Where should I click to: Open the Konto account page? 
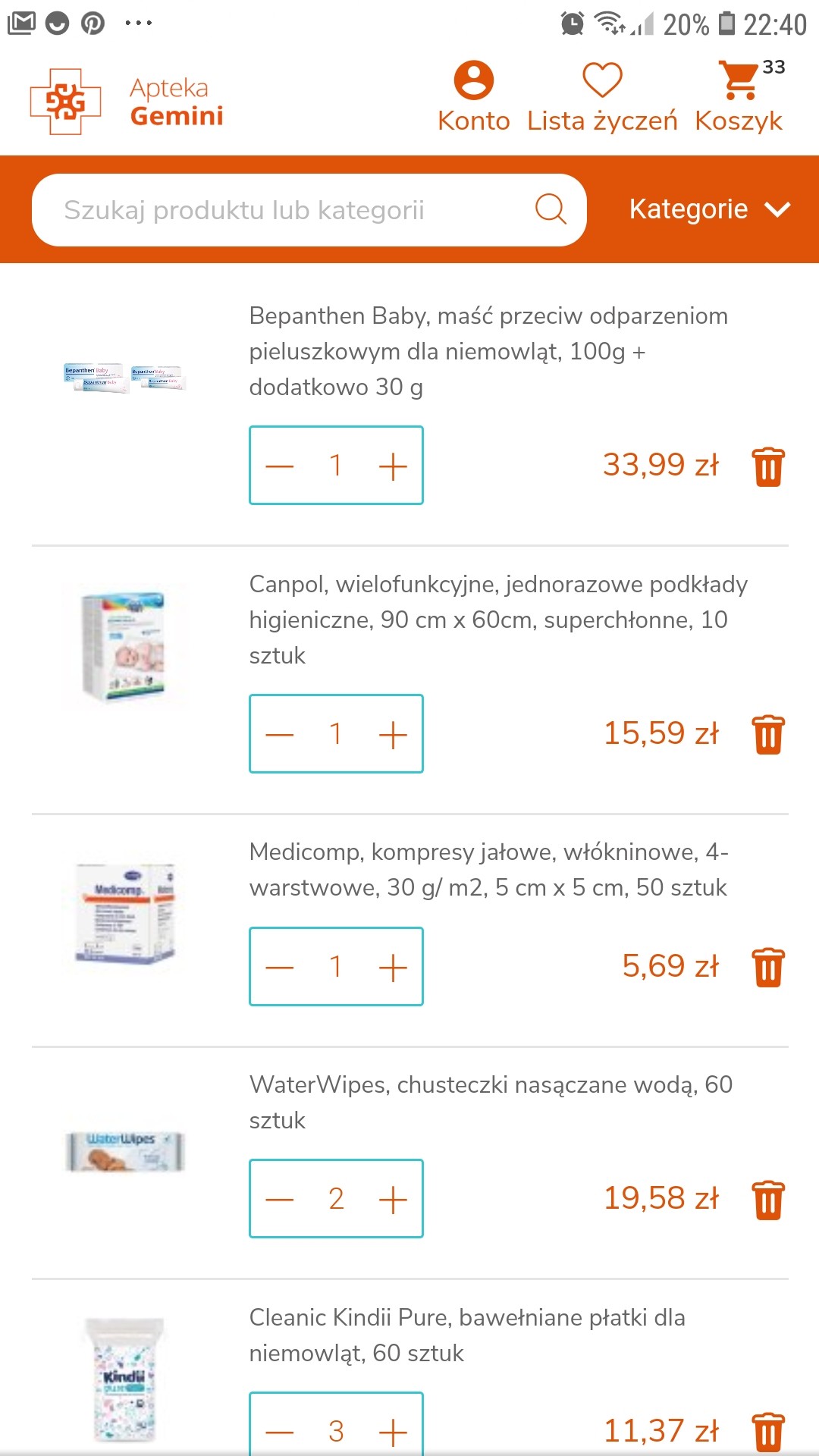click(x=473, y=97)
